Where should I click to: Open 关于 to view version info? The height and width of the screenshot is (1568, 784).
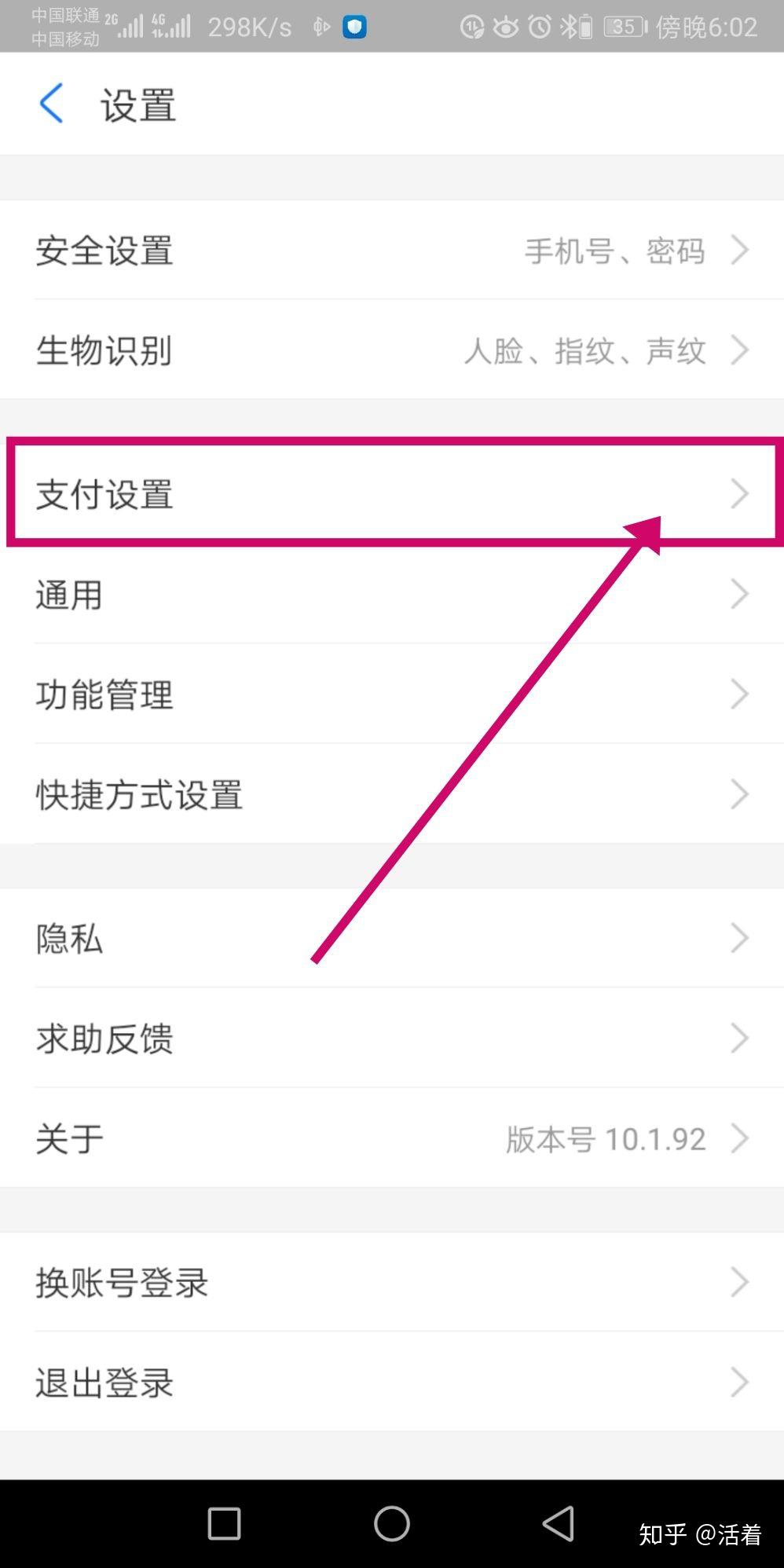[x=391, y=1138]
